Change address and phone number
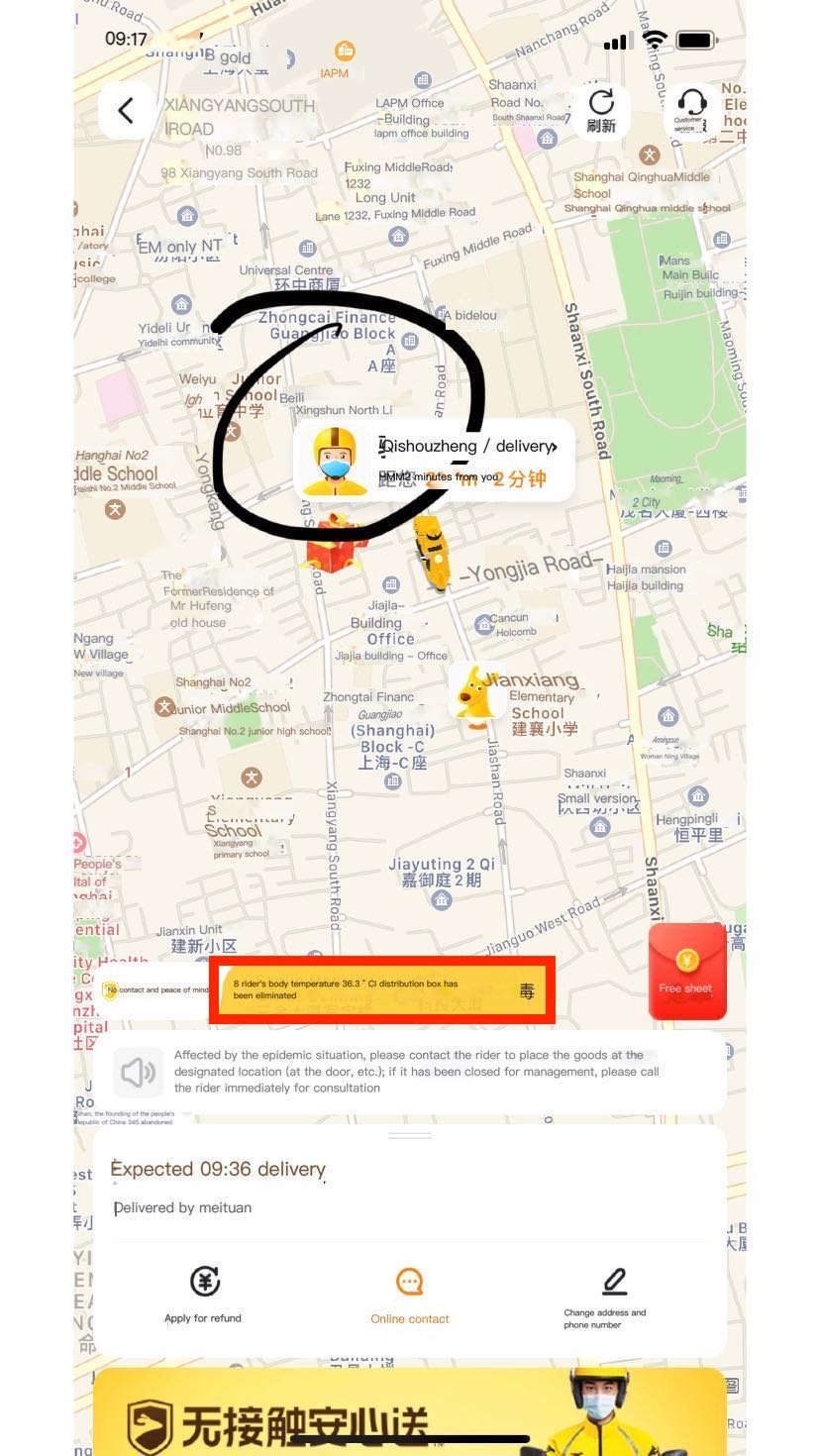This screenshot has height=1456, width=820. pos(613,1295)
